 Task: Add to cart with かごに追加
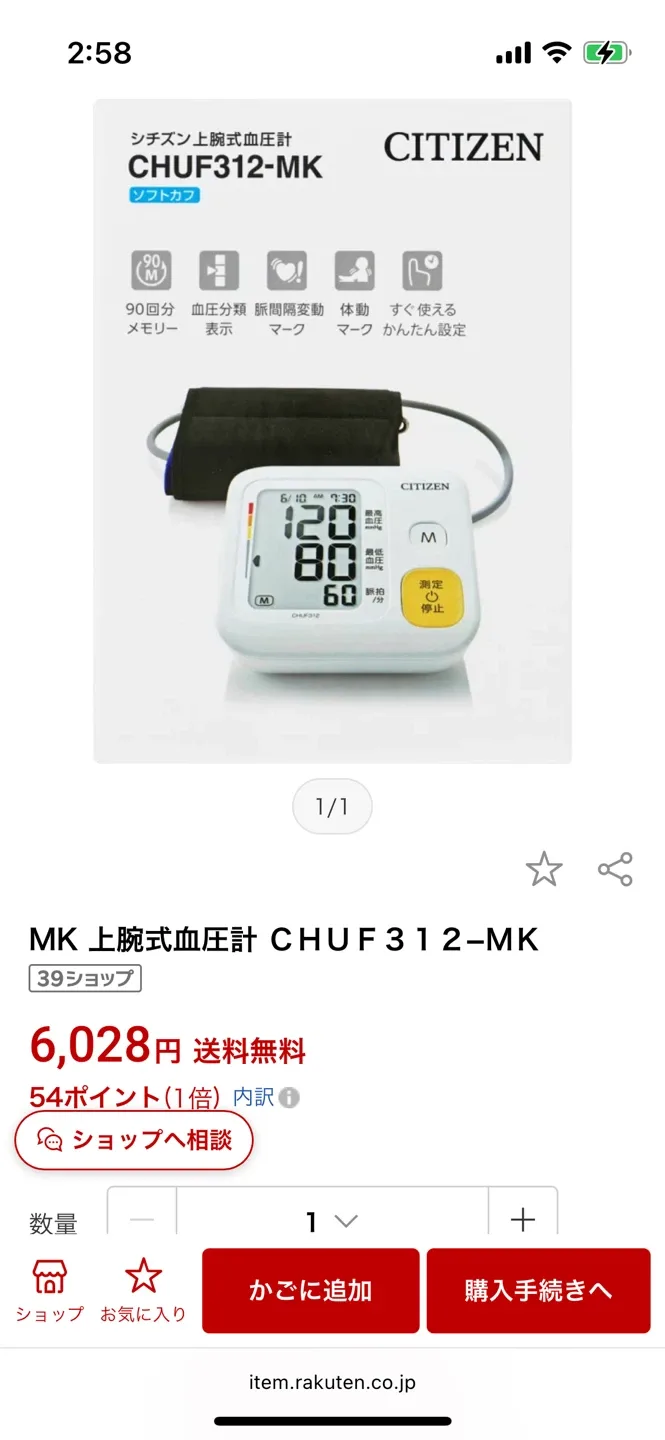(x=310, y=1290)
